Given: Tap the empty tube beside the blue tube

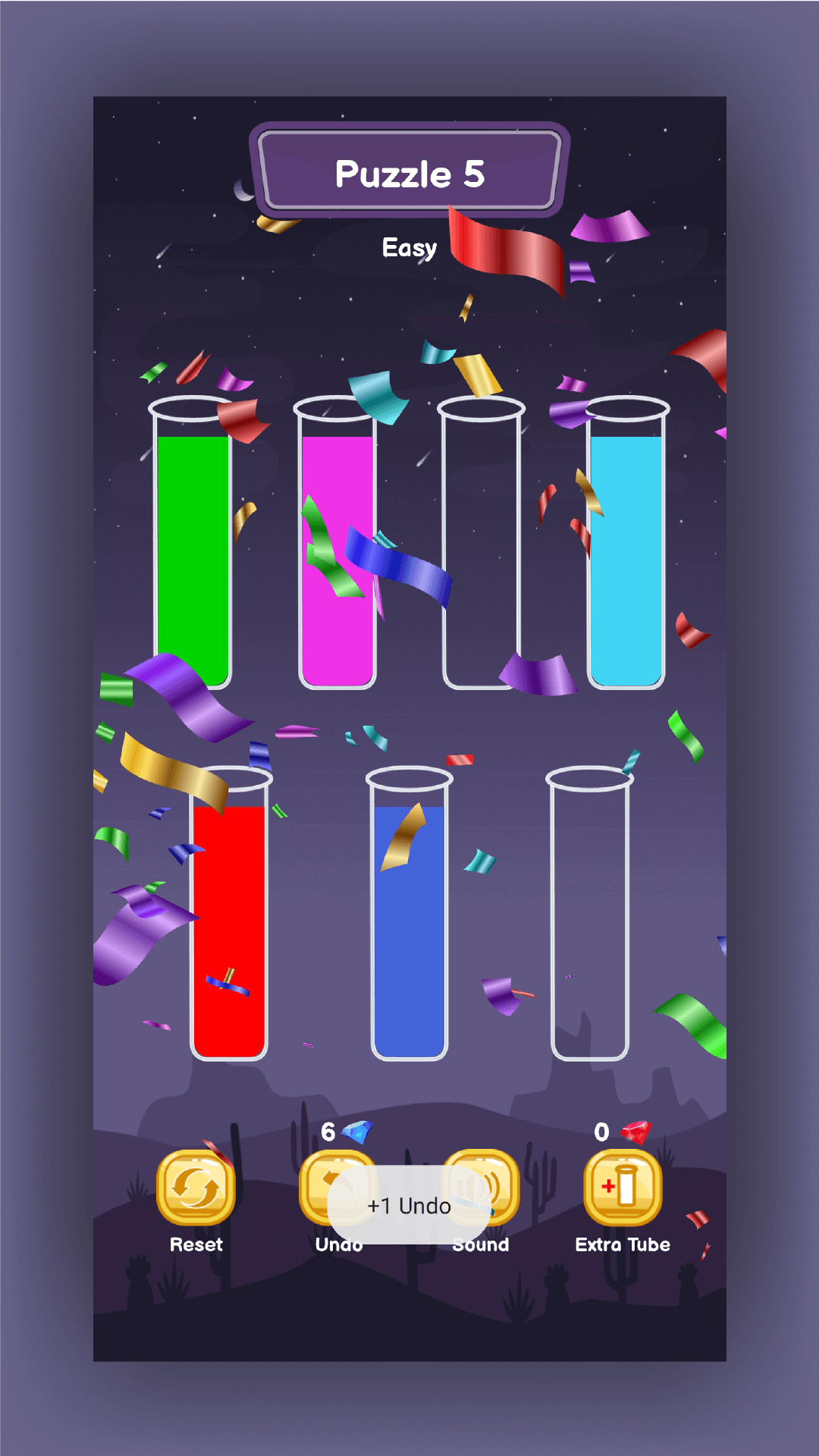Looking at the screenshot, I should point(590,925).
